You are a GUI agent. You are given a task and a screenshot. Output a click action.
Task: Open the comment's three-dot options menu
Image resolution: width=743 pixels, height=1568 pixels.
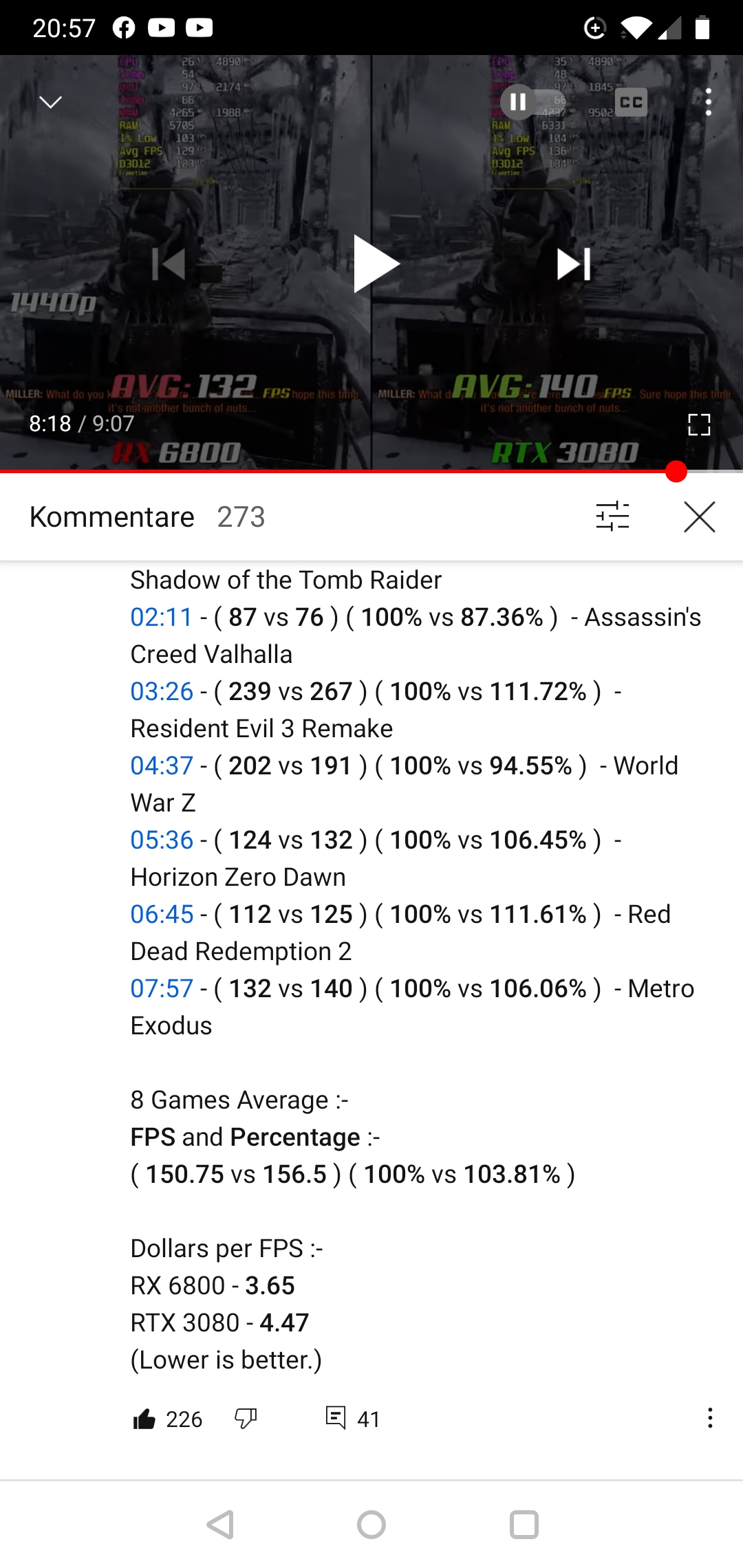(x=710, y=1418)
